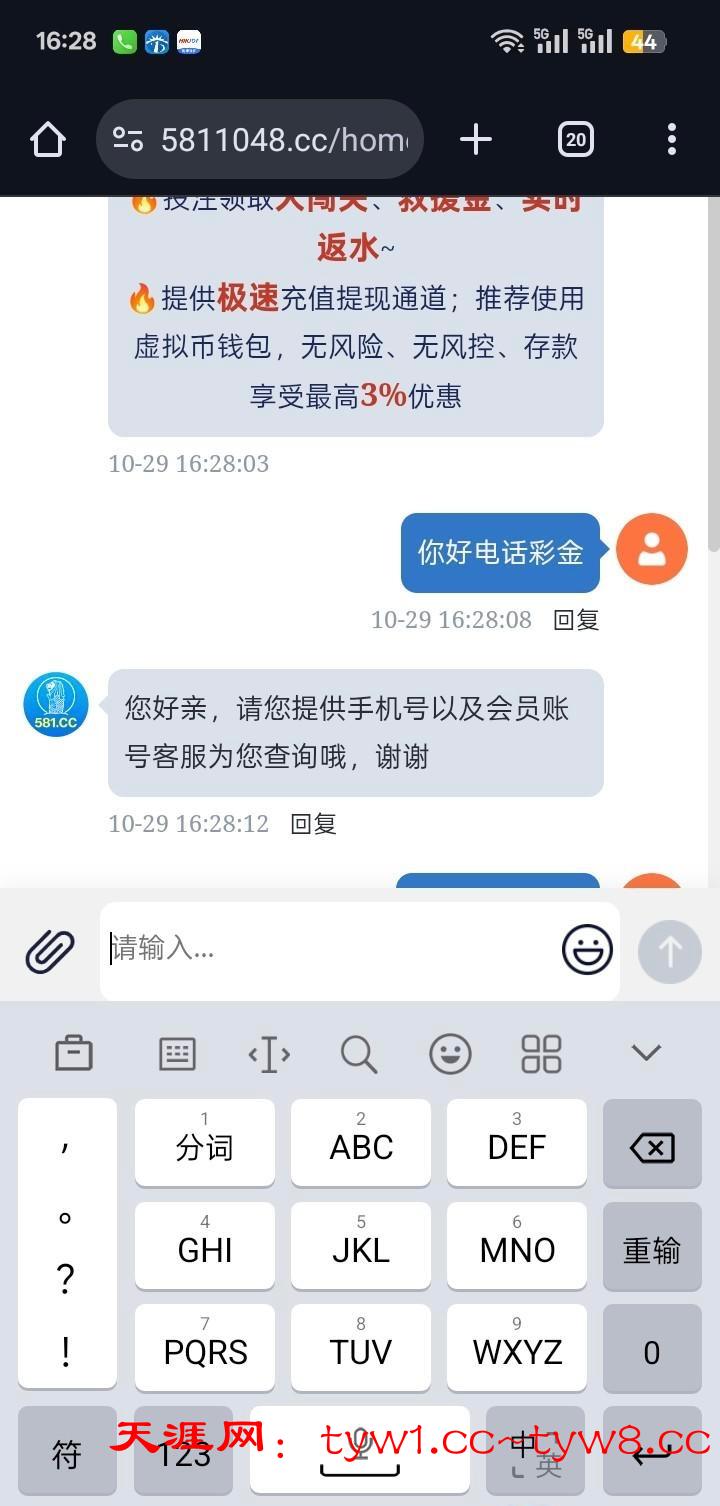Reply to the 16:28:12 customer service message
Image resolution: width=720 pixels, height=1506 pixels.
pyautogui.click(x=313, y=824)
